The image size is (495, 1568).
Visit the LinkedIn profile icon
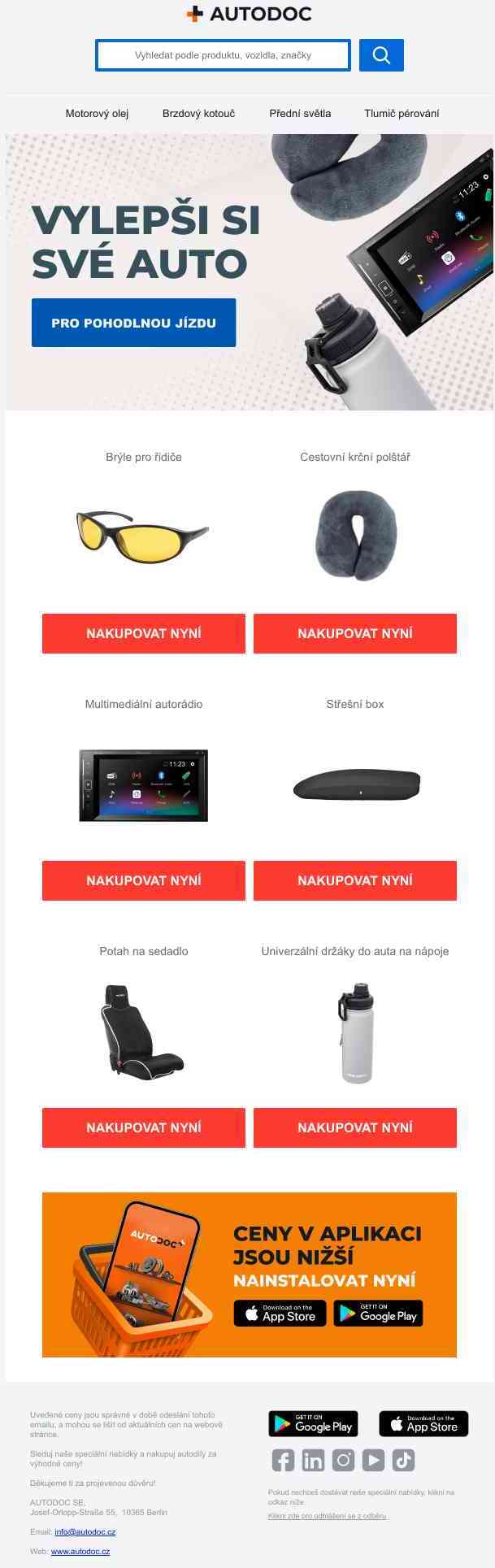click(x=313, y=1461)
